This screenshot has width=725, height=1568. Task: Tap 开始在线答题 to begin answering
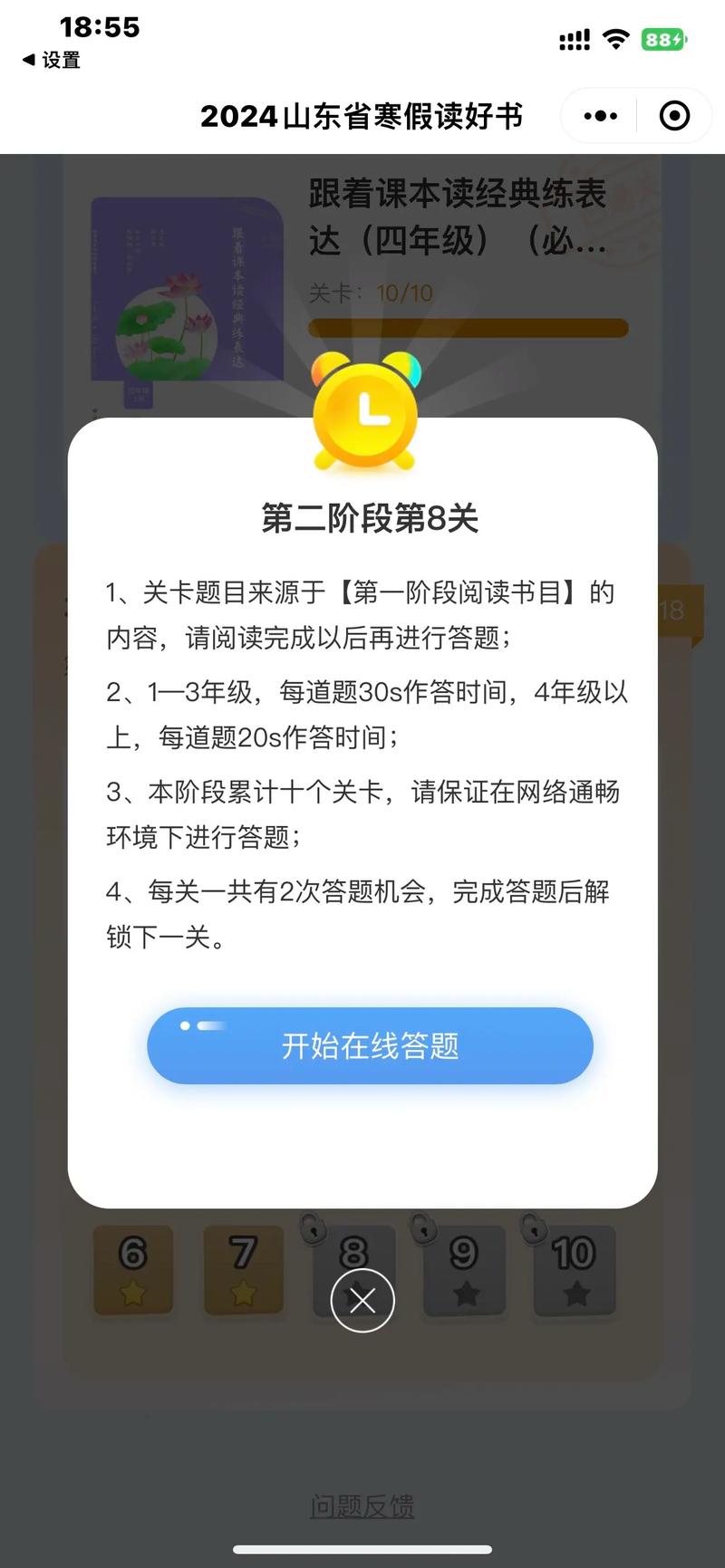pos(369,1046)
